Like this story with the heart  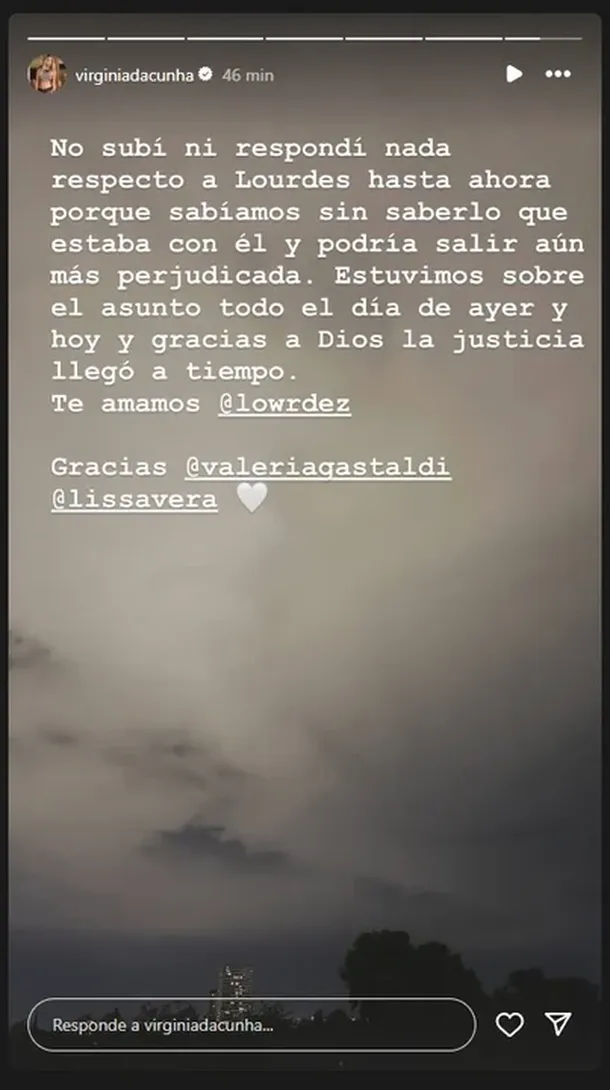tap(510, 1024)
